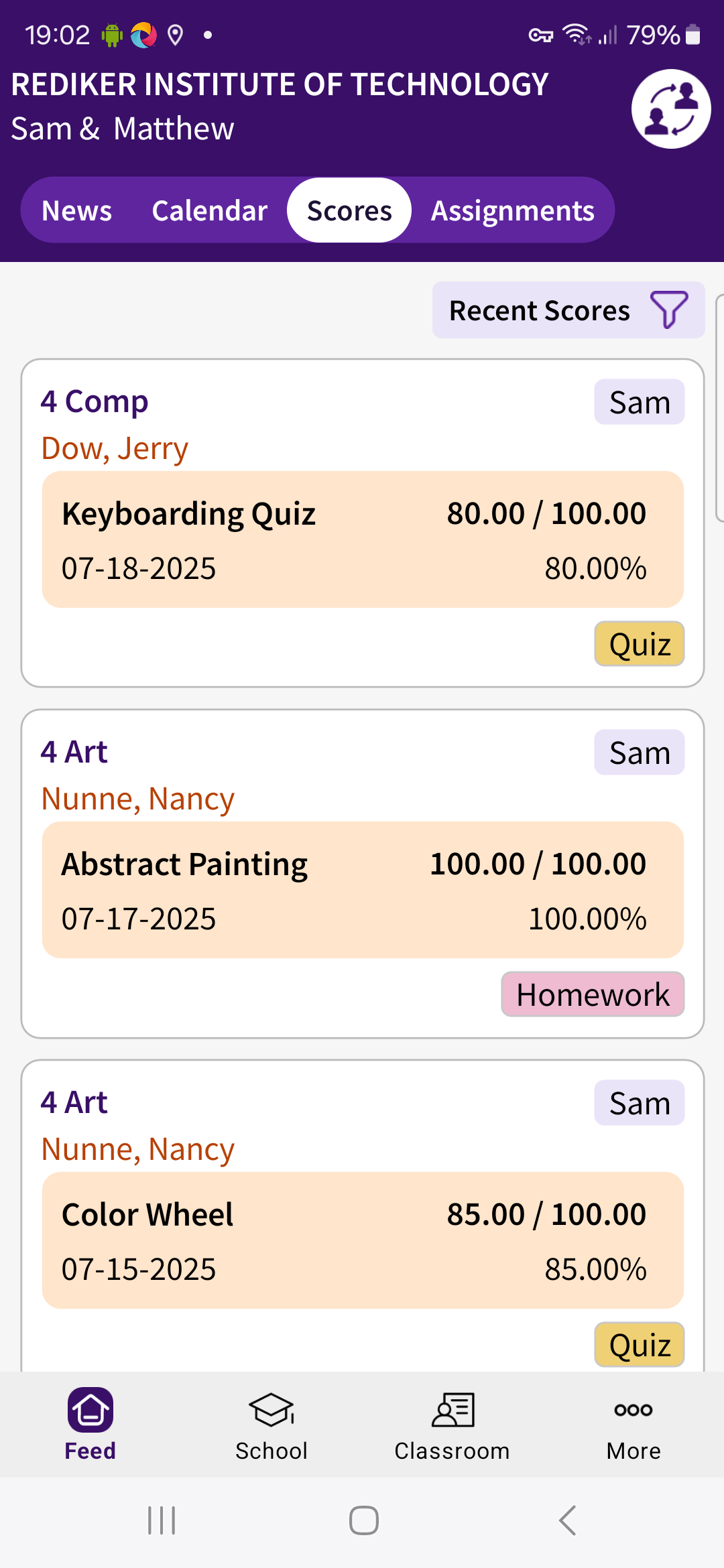Open the Calendar tab
724x1568 pixels.
pos(210,211)
